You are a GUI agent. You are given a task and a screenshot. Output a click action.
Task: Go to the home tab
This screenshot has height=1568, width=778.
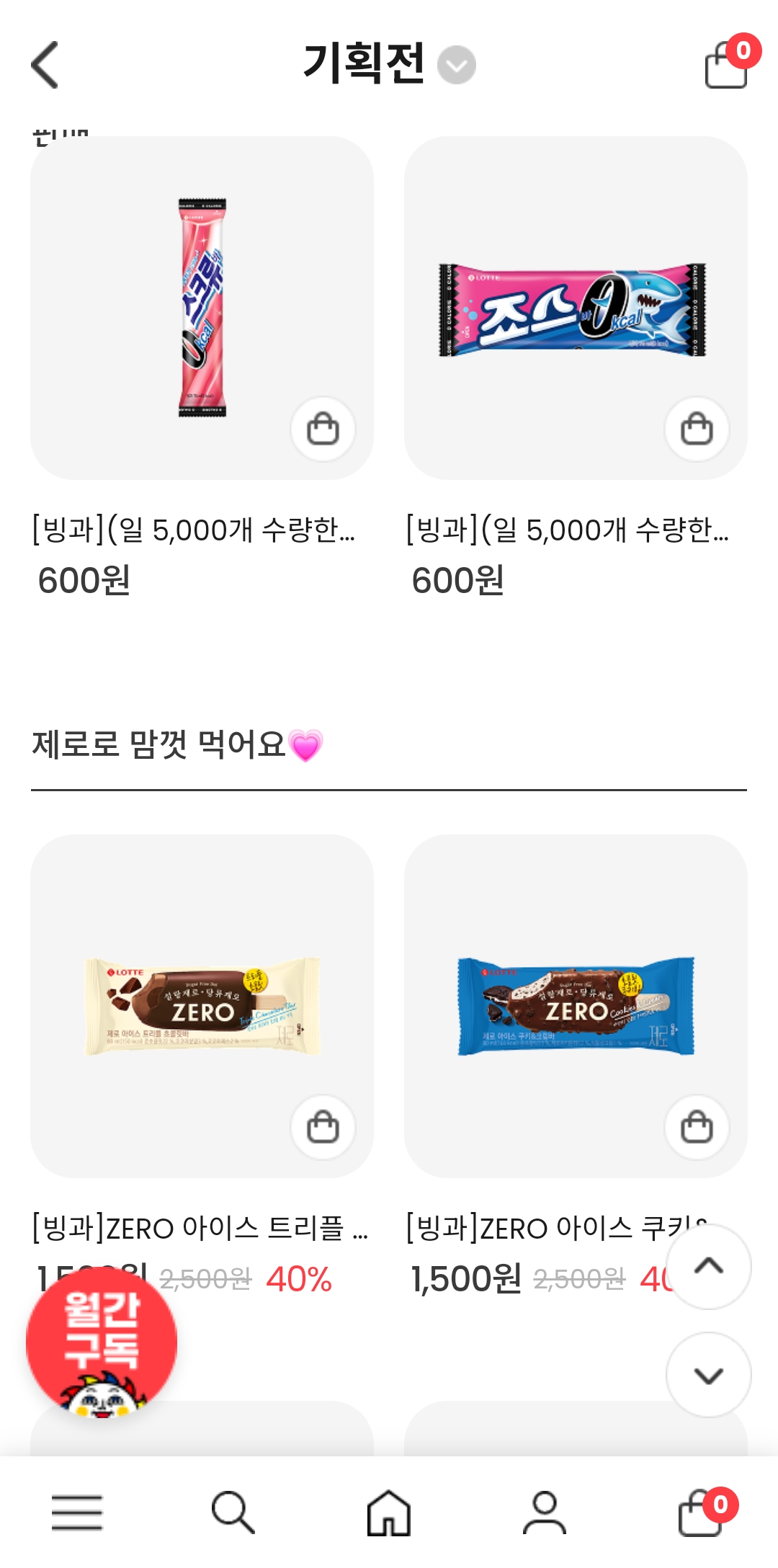[389, 1512]
